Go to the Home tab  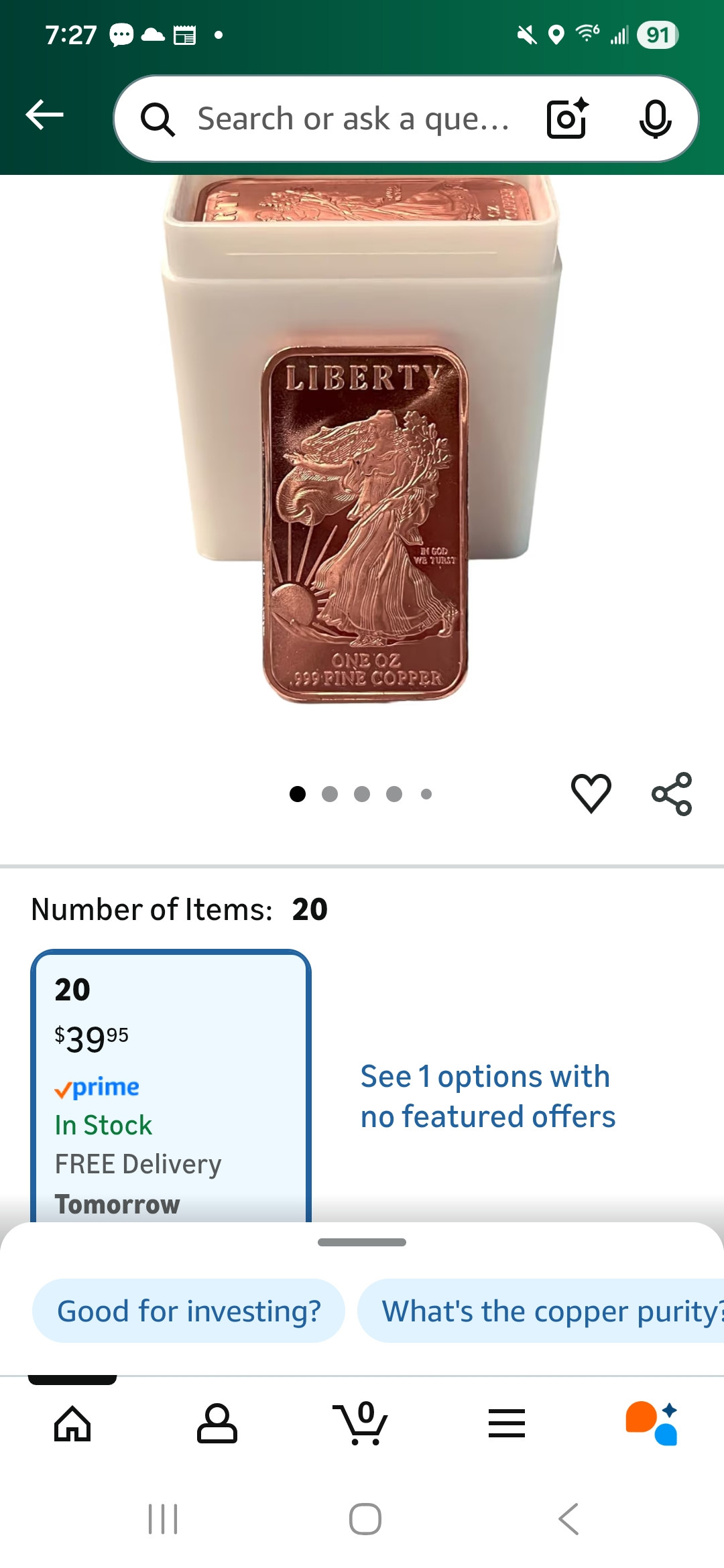[x=72, y=1423]
